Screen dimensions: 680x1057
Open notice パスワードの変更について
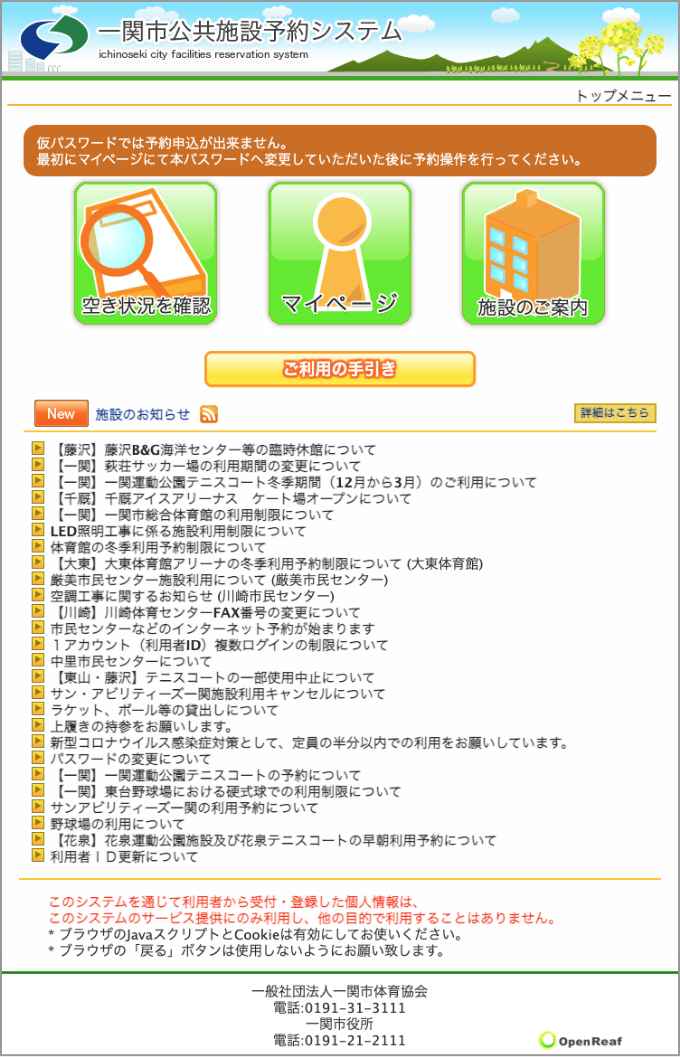tap(130, 759)
